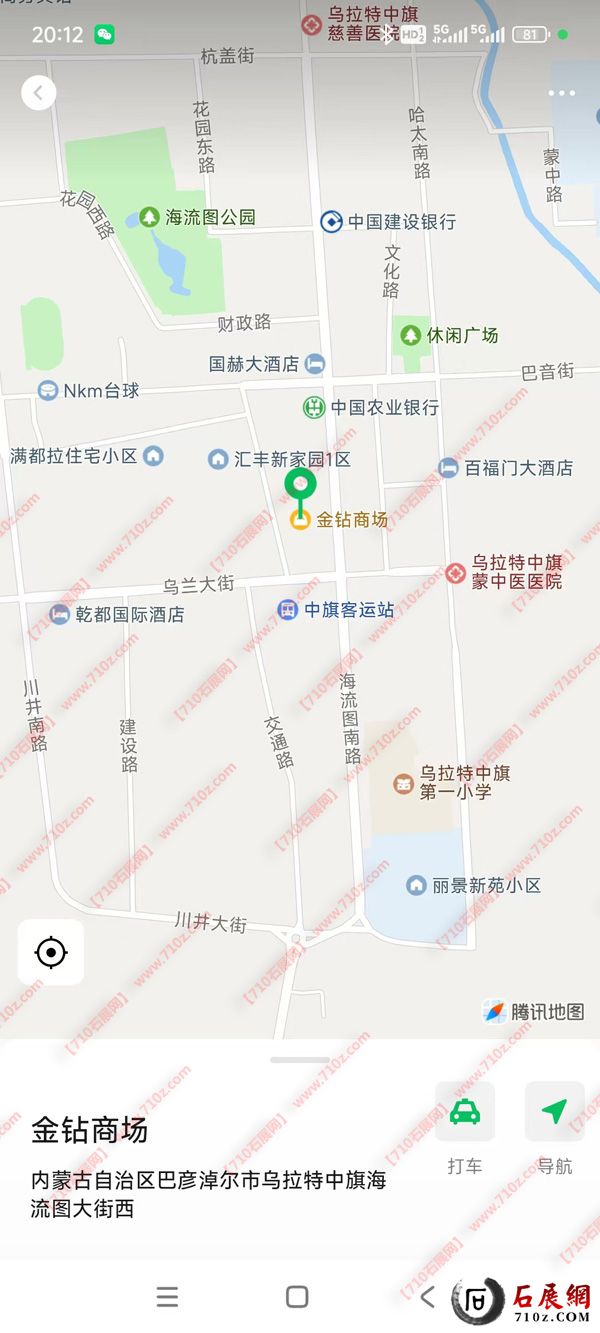Recenter map on my location
This screenshot has height=1333, width=600.
[51, 952]
